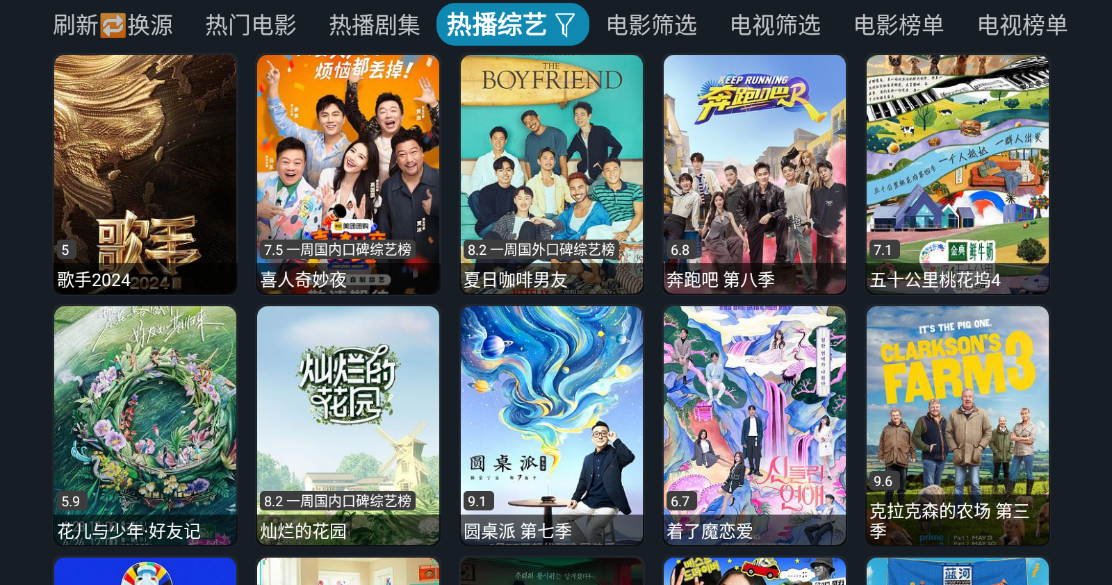
Task: Open 圆桌派 第七季 show card
Action: pos(552,425)
